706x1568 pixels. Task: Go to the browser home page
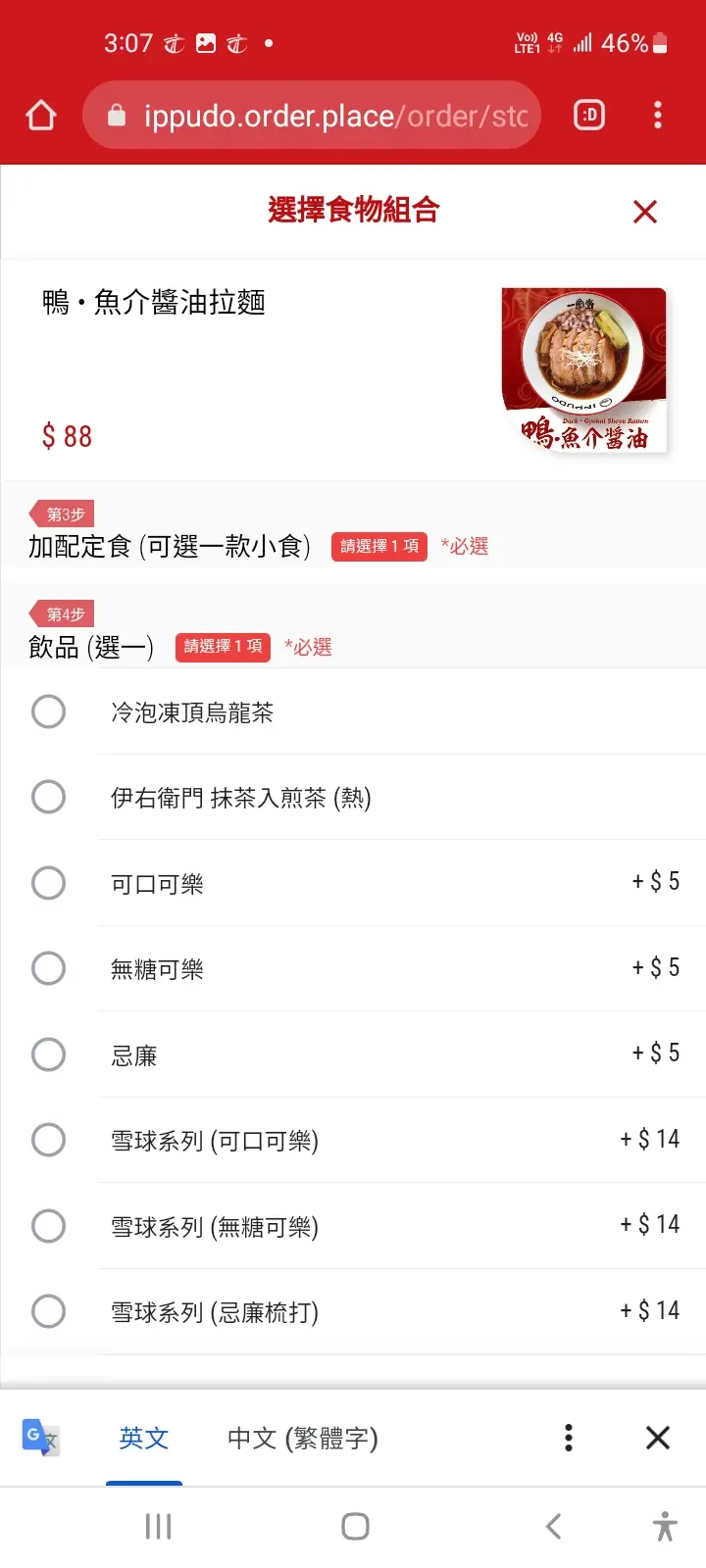tap(41, 116)
